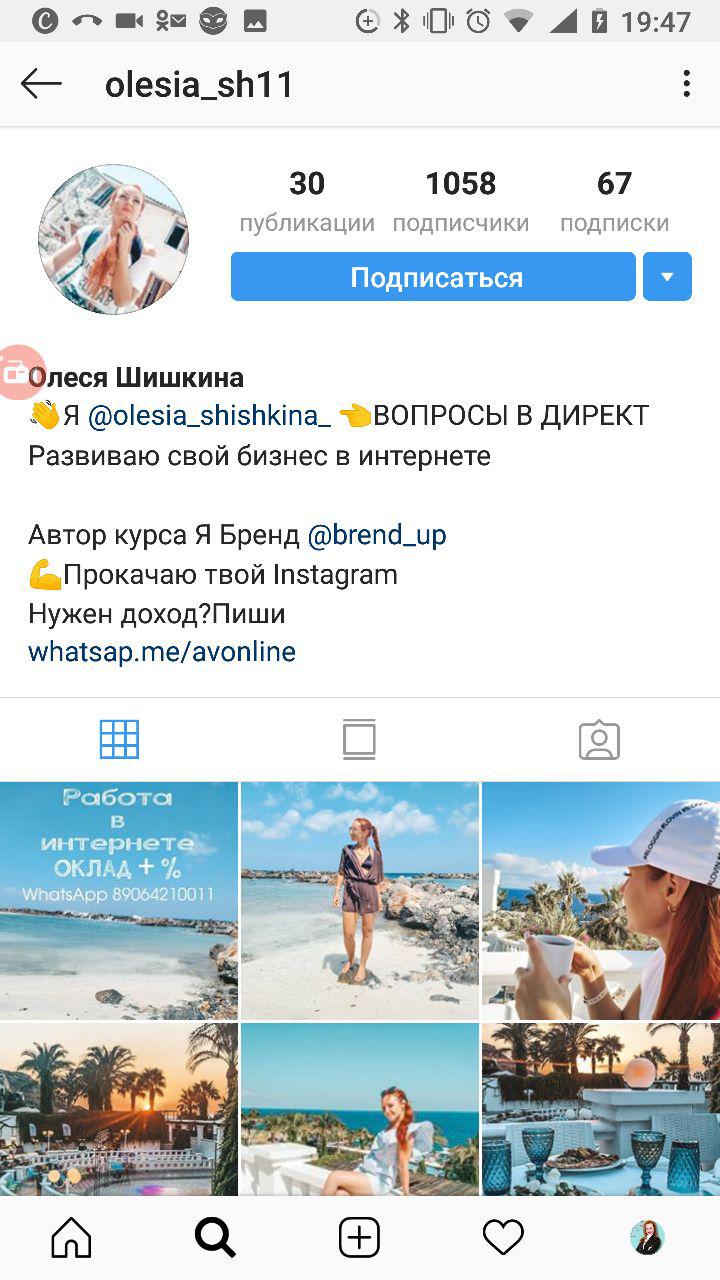This screenshot has height=1280, width=720.
Task: Open the @olesia_shishkina_ mention link
Action: pos(209,416)
